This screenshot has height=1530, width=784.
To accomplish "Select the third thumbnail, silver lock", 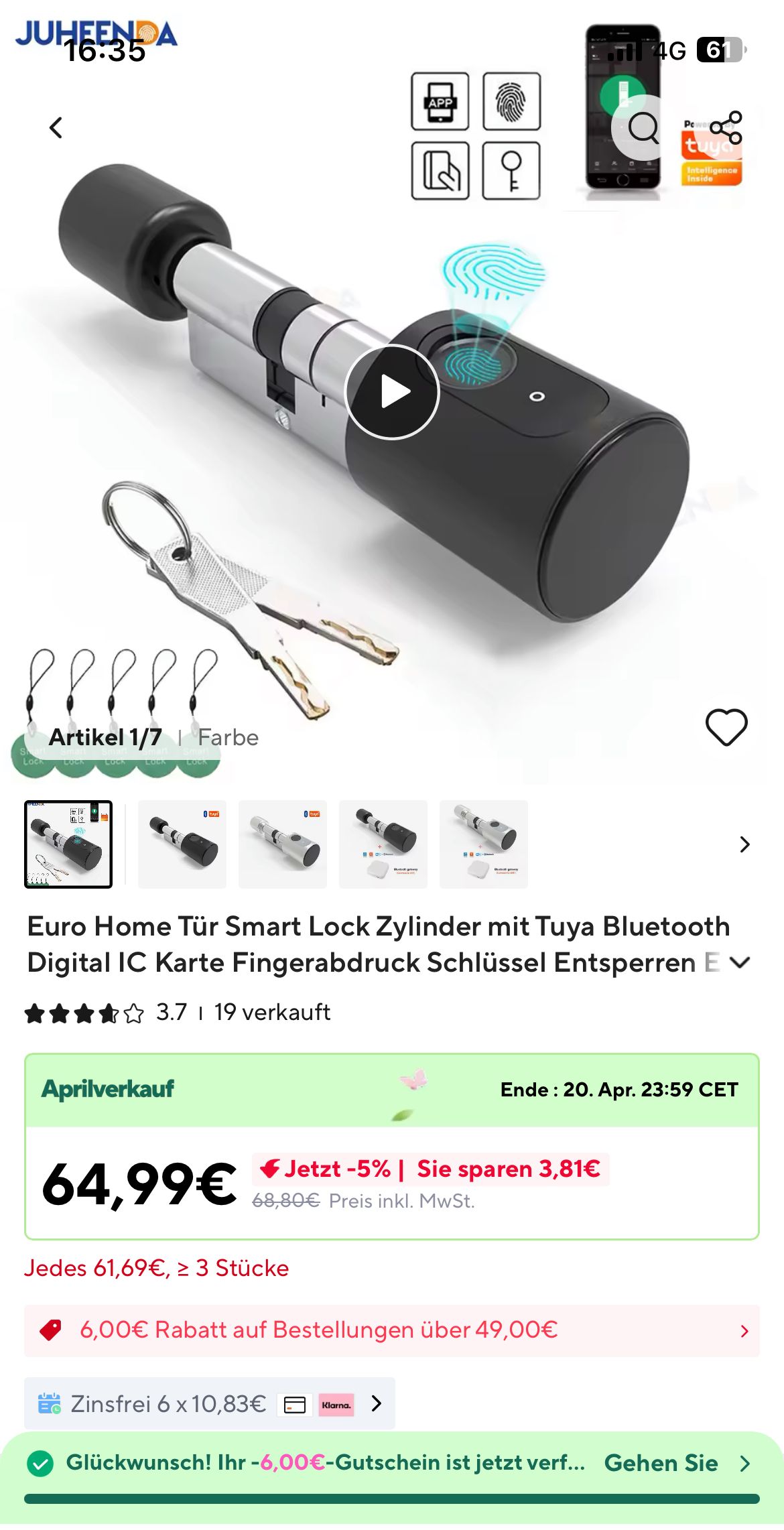I will point(283,844).
